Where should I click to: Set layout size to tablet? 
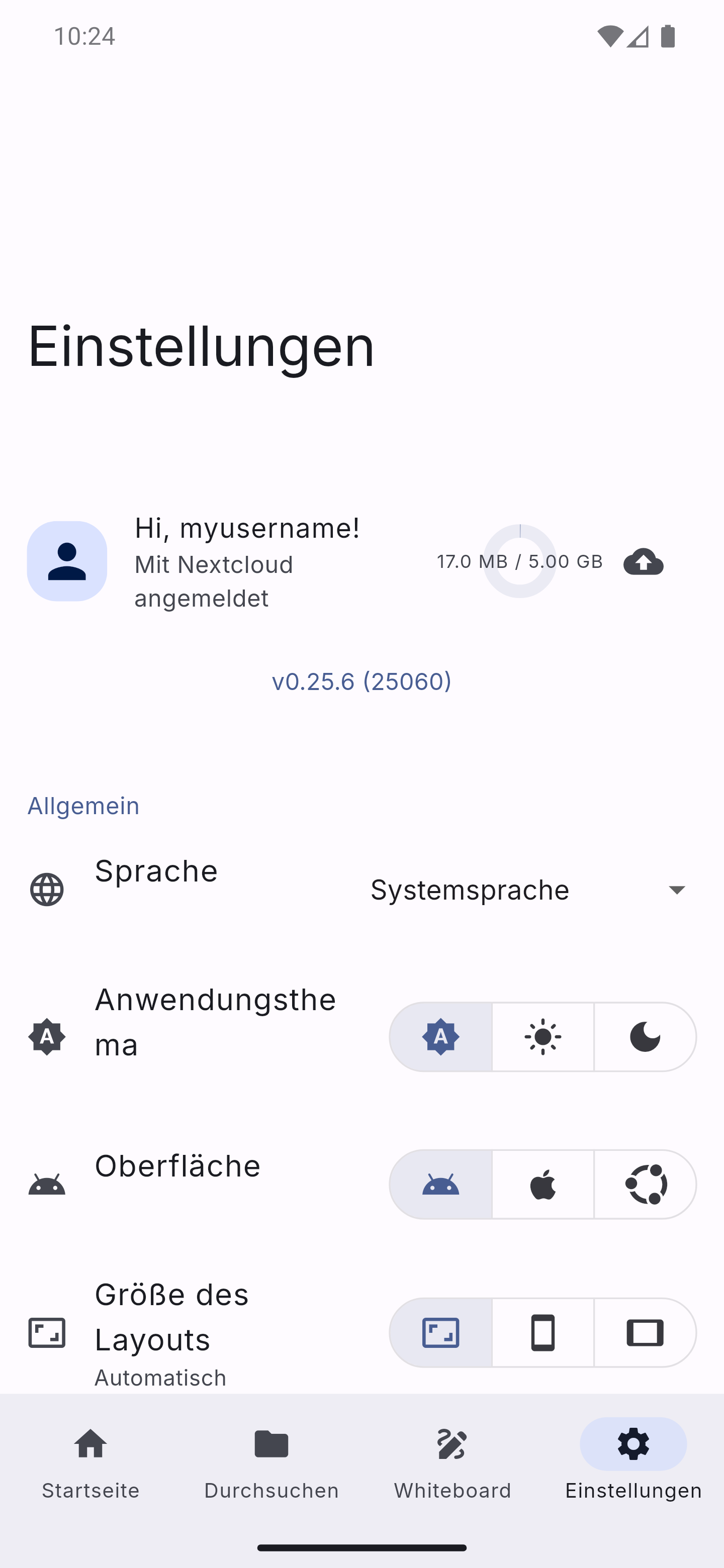click(645, 1332)
